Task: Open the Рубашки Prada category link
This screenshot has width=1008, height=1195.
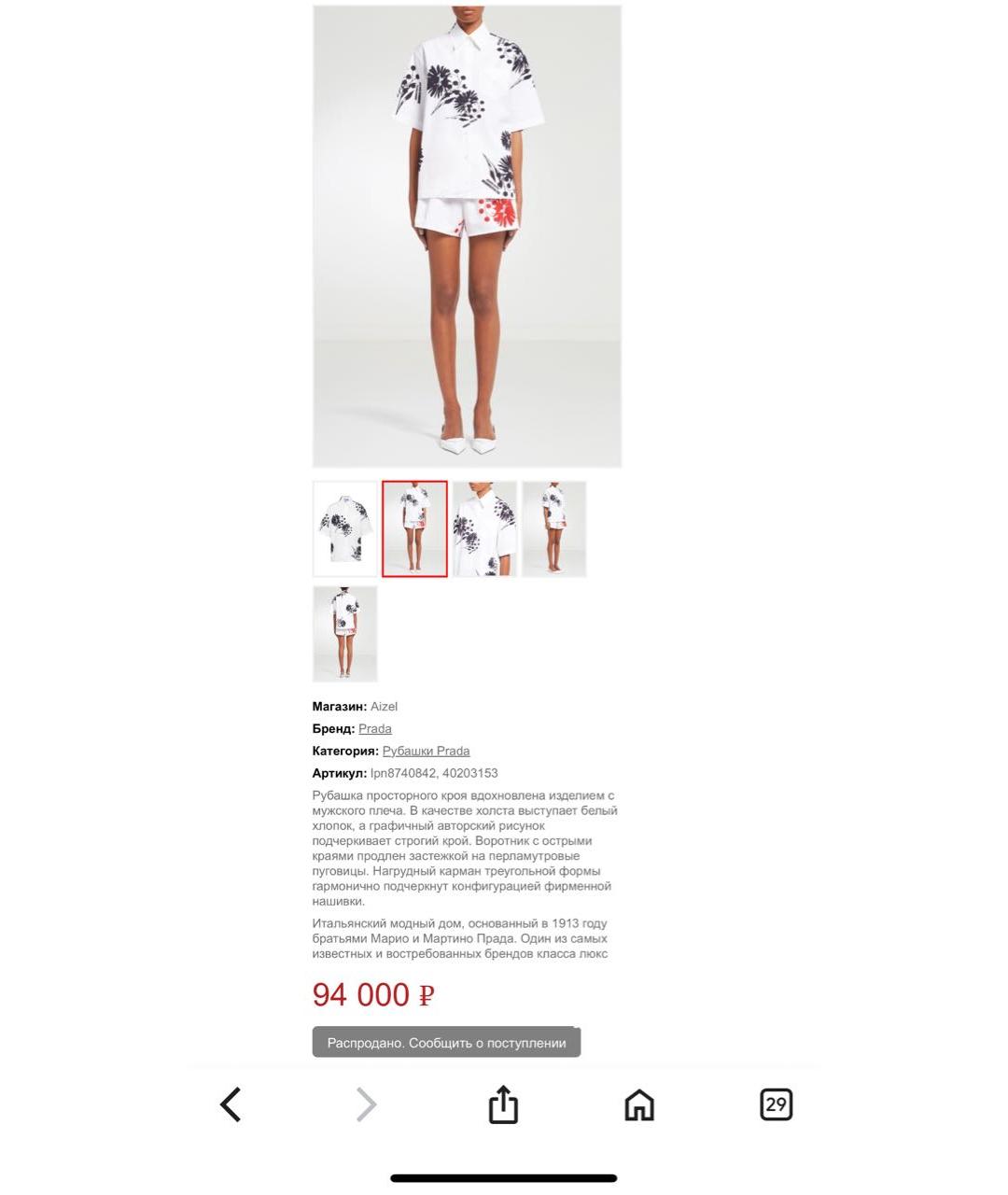Action: tap(426, 751)
